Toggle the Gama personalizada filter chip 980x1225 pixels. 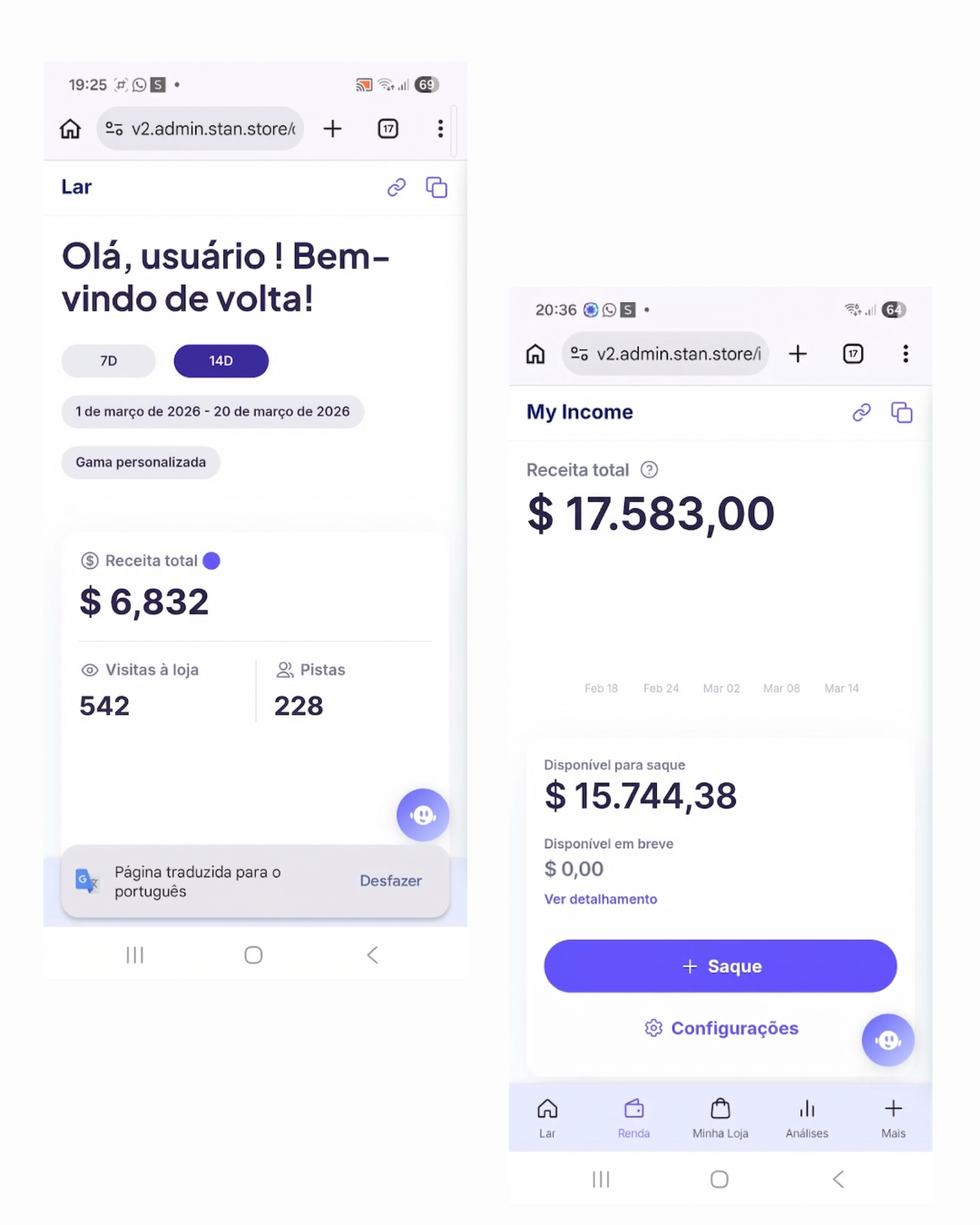pos(140,462)
